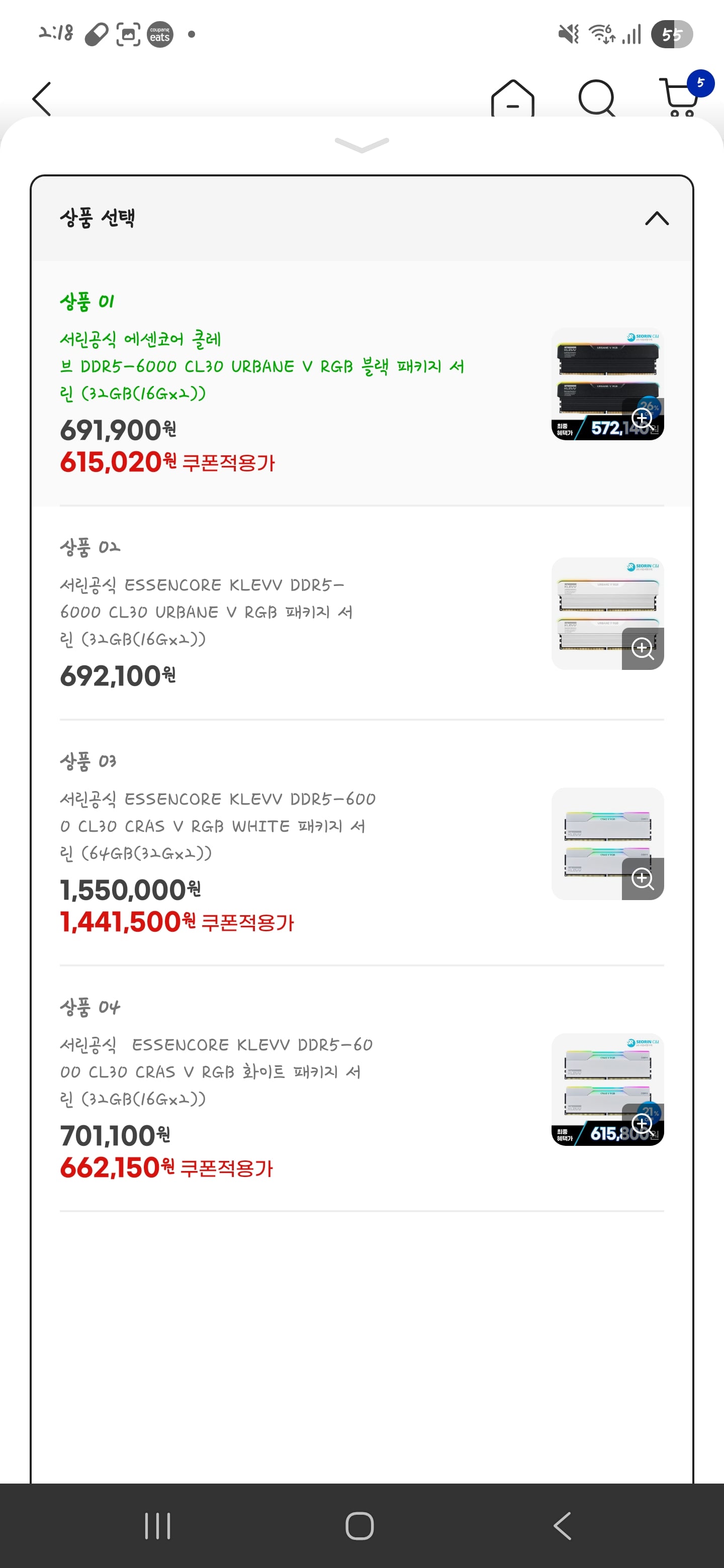Image resolution: width=724 pixels, height=1568 pixels.
Task: Go to the system home screen
Action: 360,1525
